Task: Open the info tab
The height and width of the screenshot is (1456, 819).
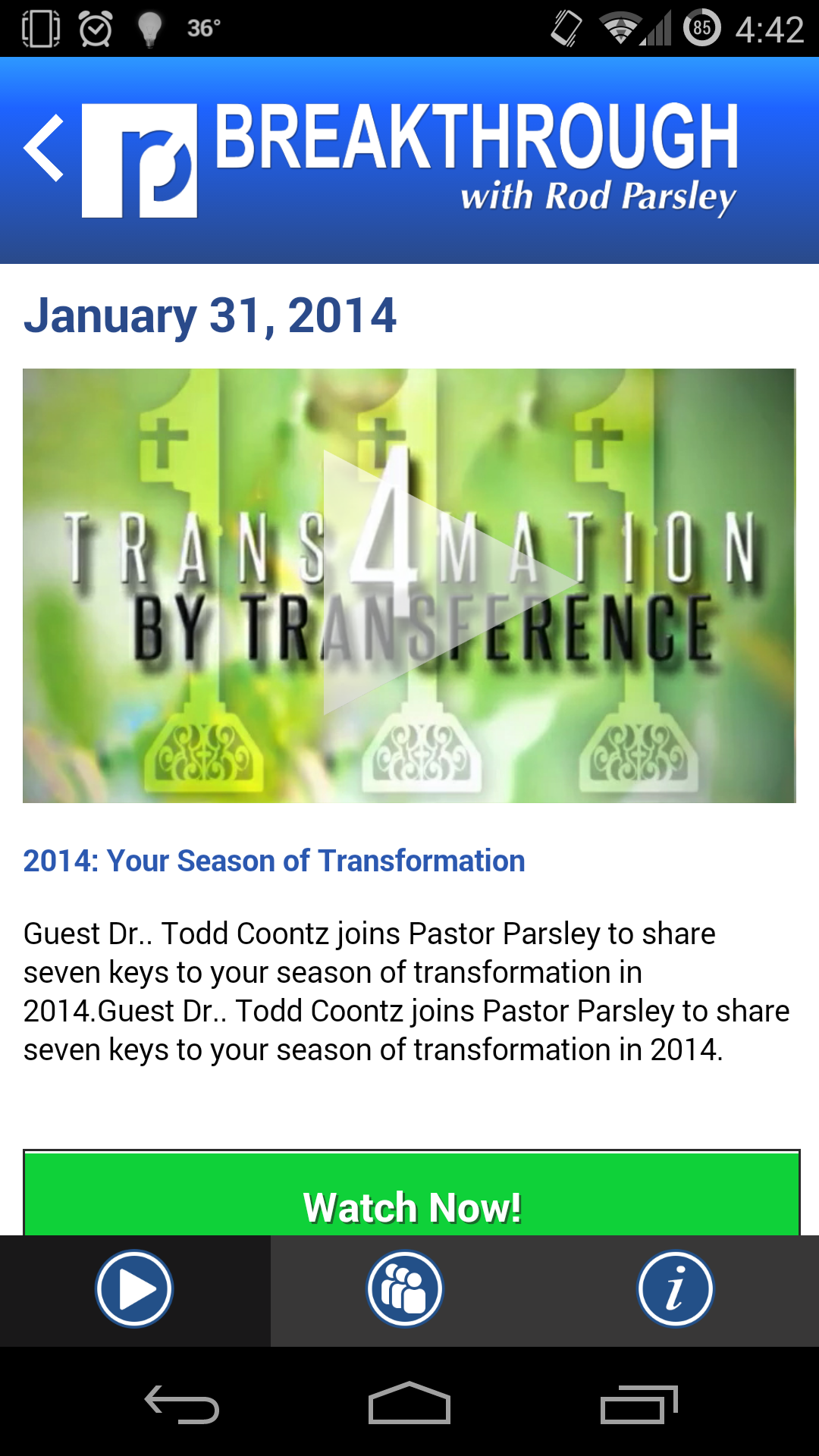Action: 675,1289
